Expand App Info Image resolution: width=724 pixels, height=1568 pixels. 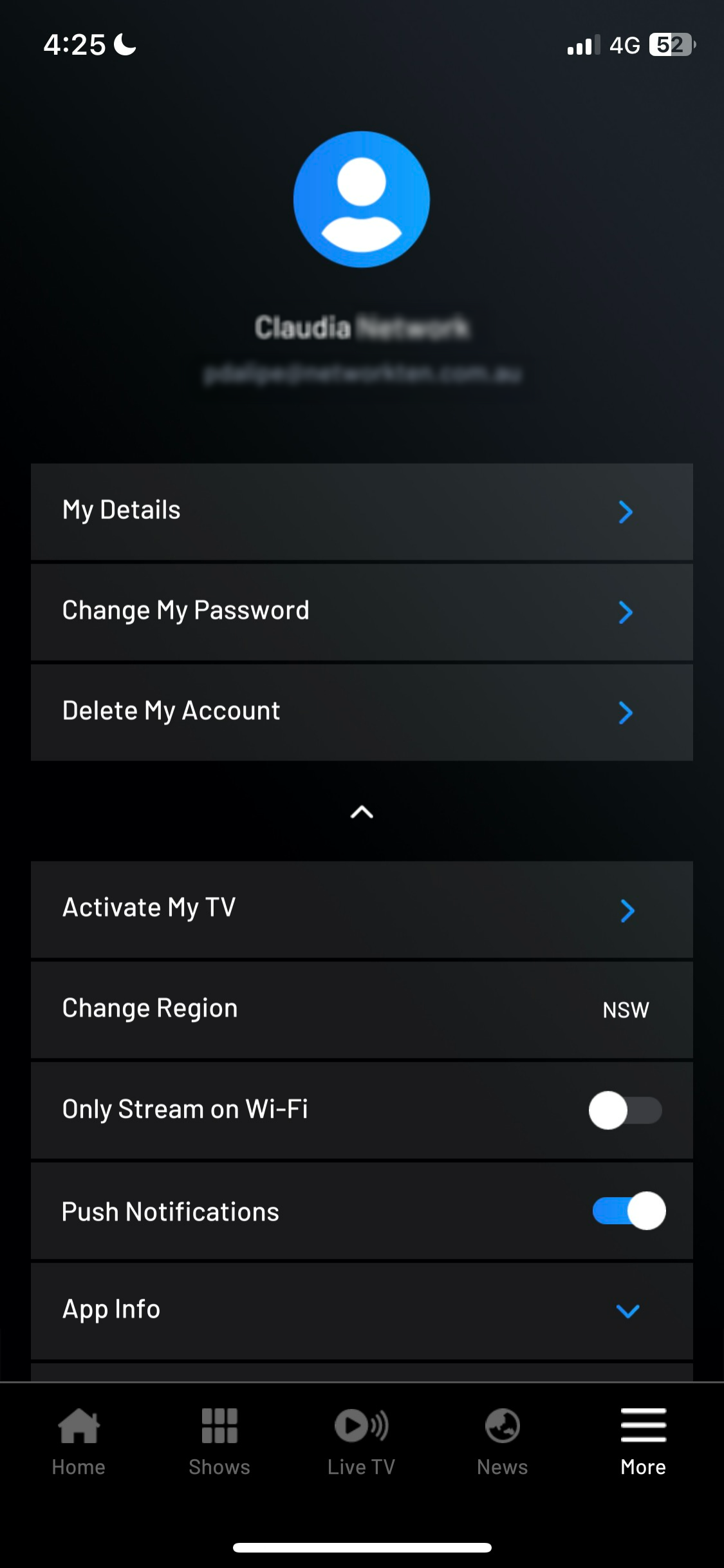362,1311
